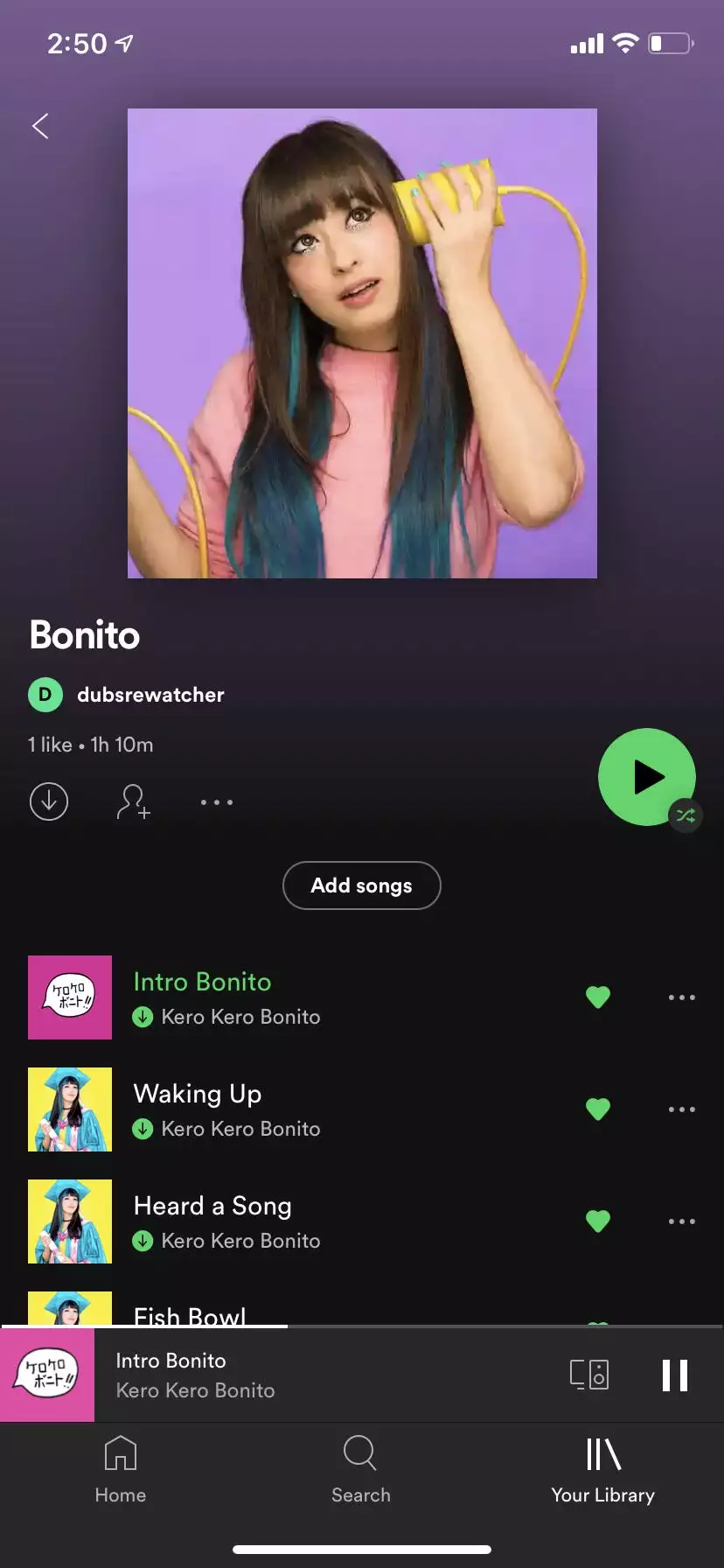Go back using the top-left arrow
Image resolution: width=724 pixels, height=1568 pixels.
click(40, 126)
